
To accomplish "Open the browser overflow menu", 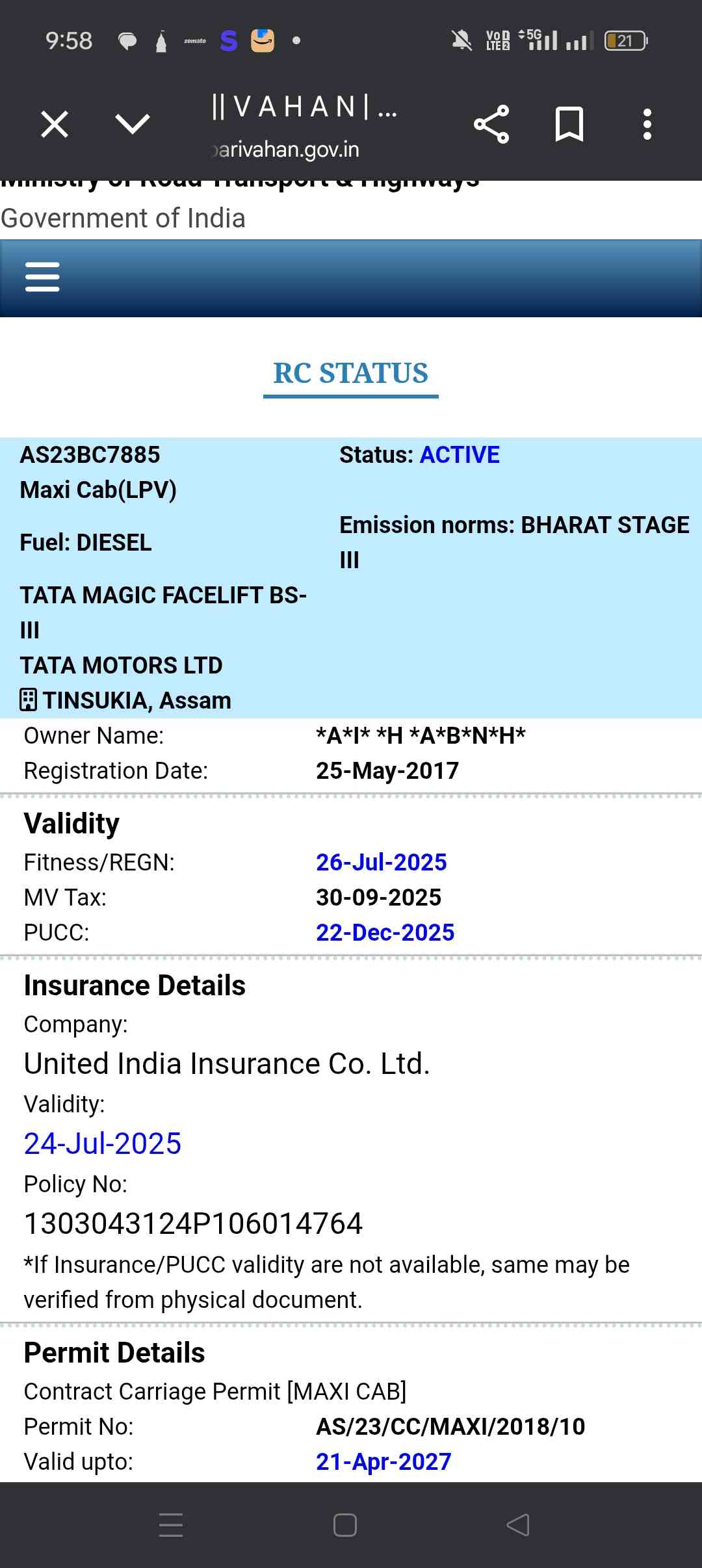I will point(647,124).
